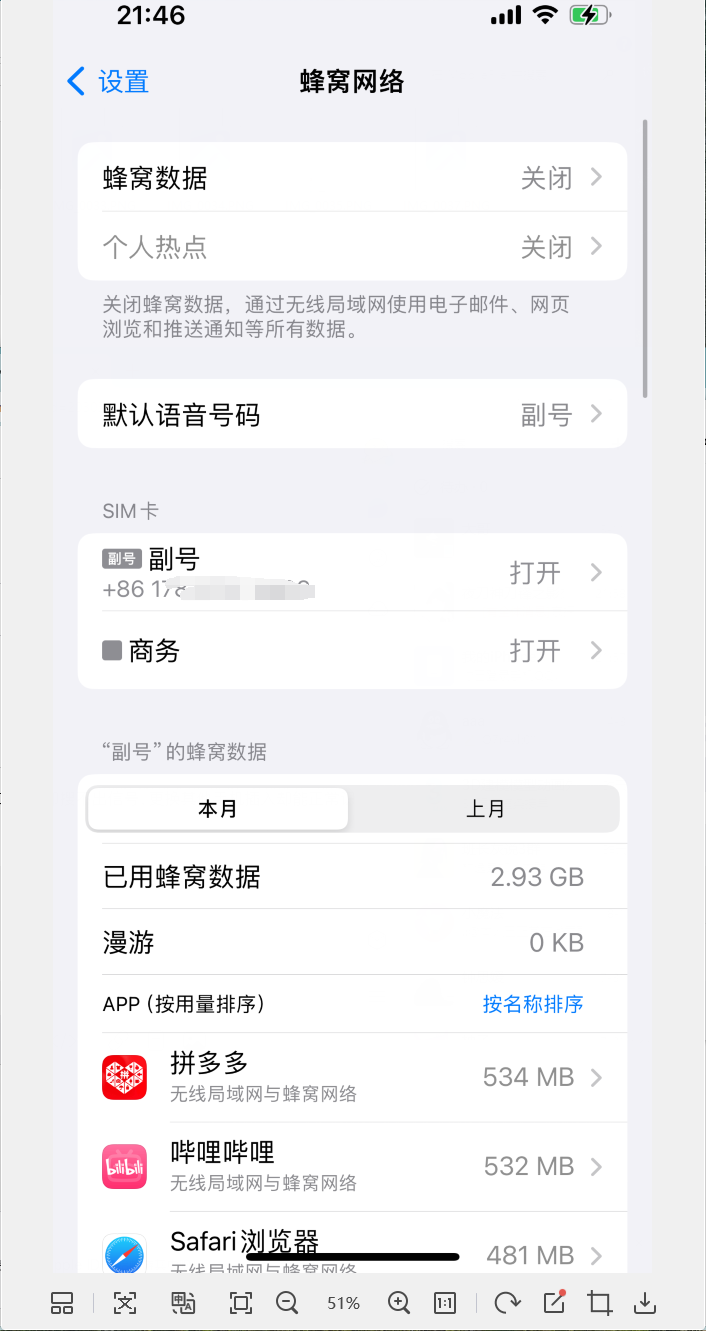
Task: Reset image to 1:1 size
Action: coord(445,1302)
